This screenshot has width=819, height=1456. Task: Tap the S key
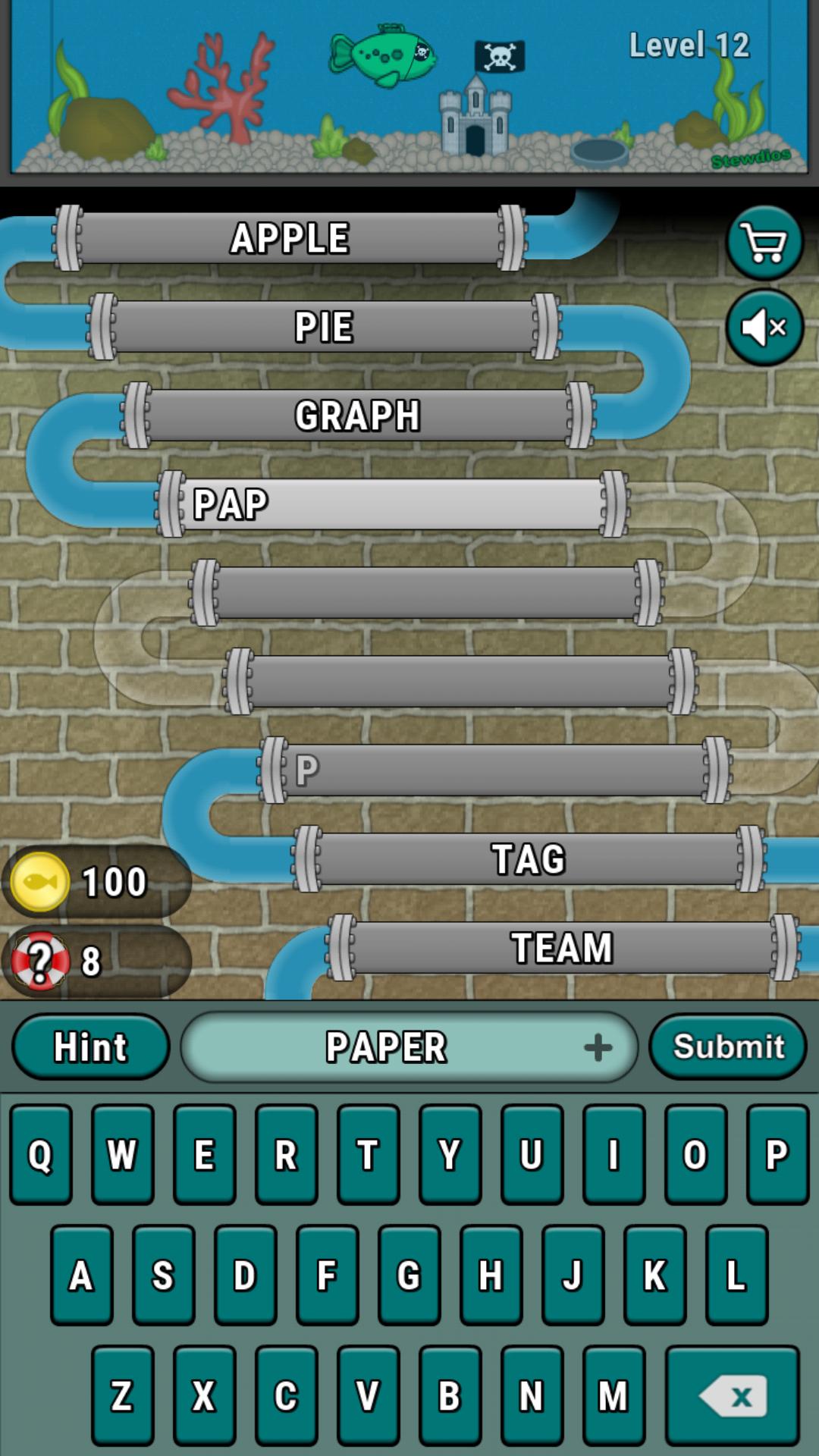pyautogui.click(x=163, y=1275)
